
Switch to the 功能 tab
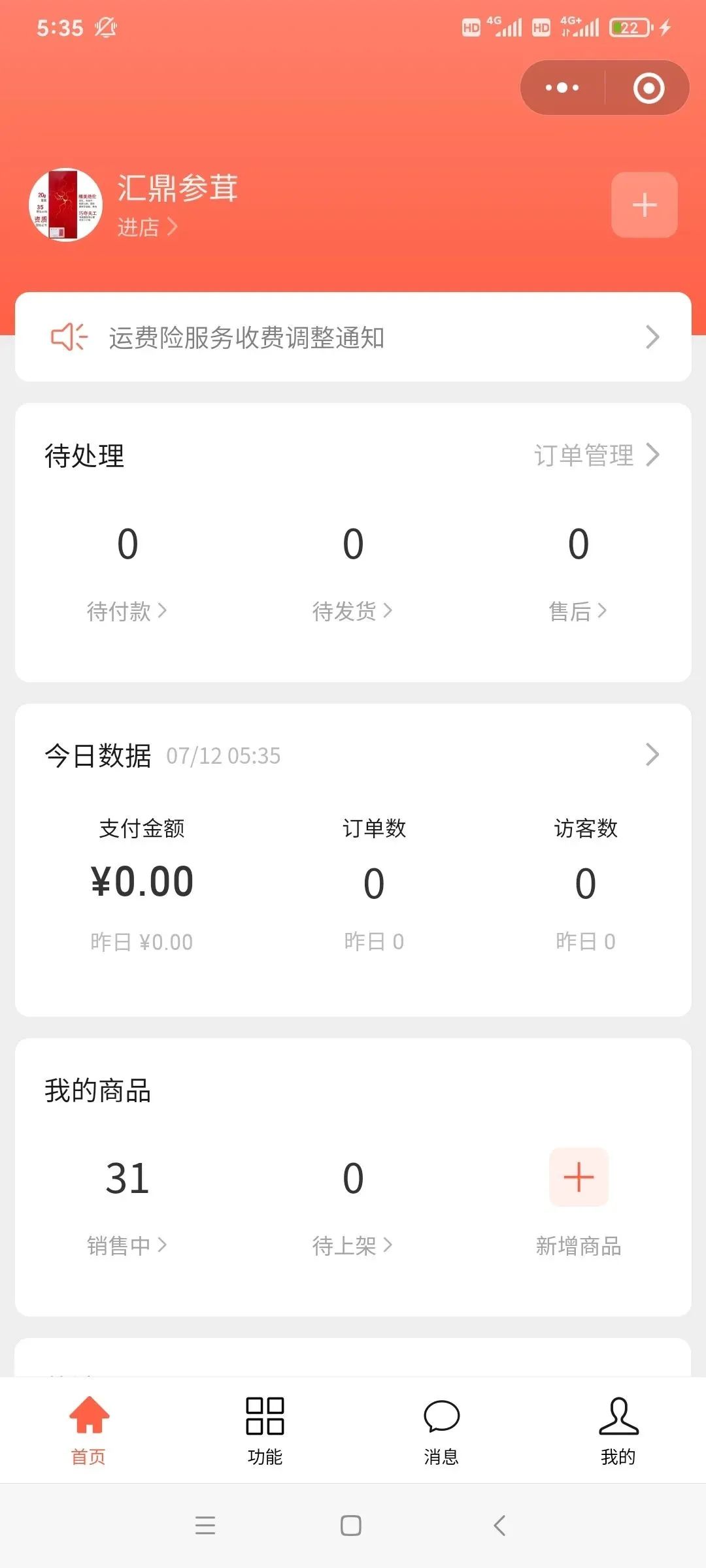tap(265, 1429)
